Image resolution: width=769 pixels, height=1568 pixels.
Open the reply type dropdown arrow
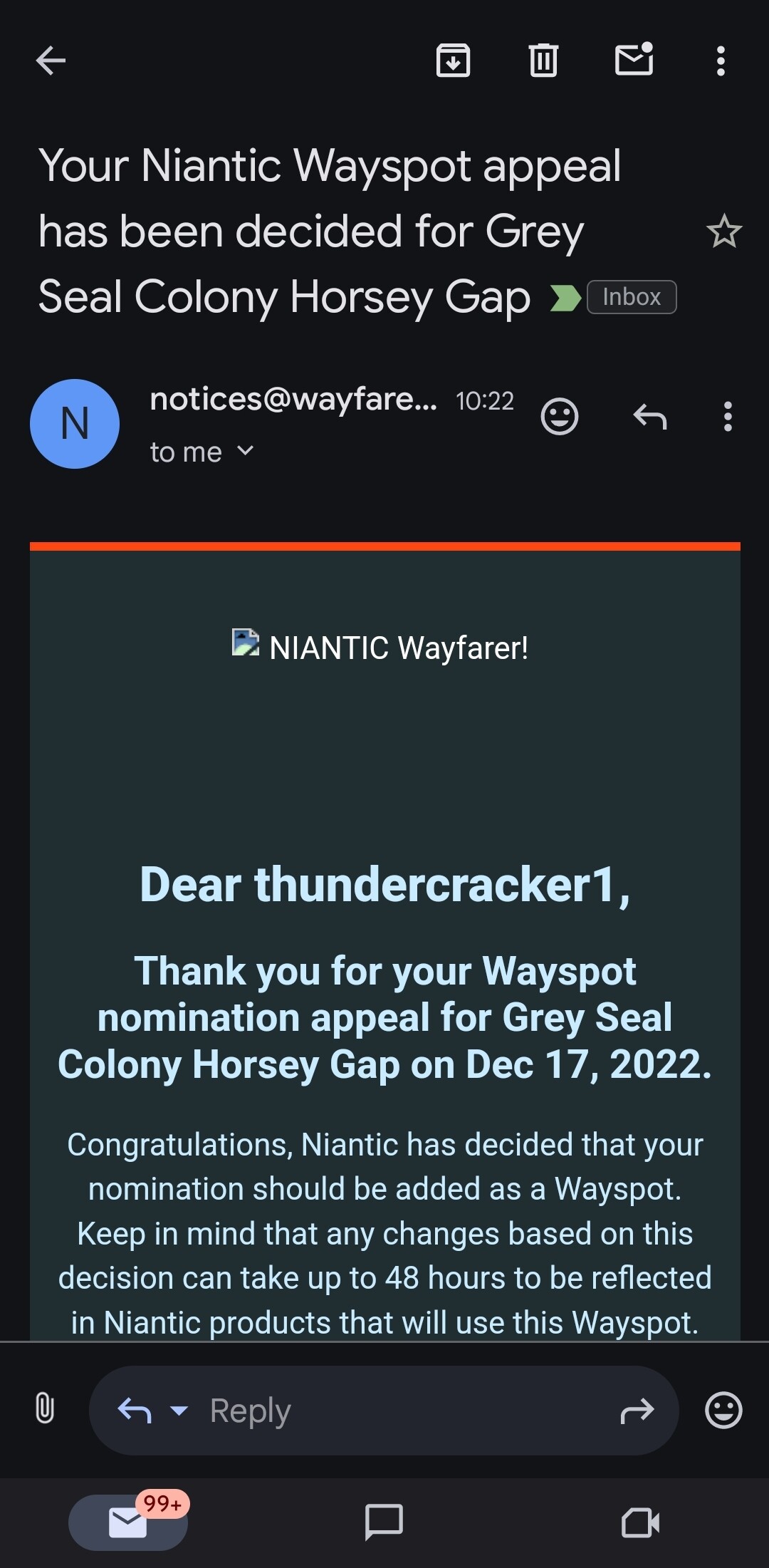click(179, 1410)
